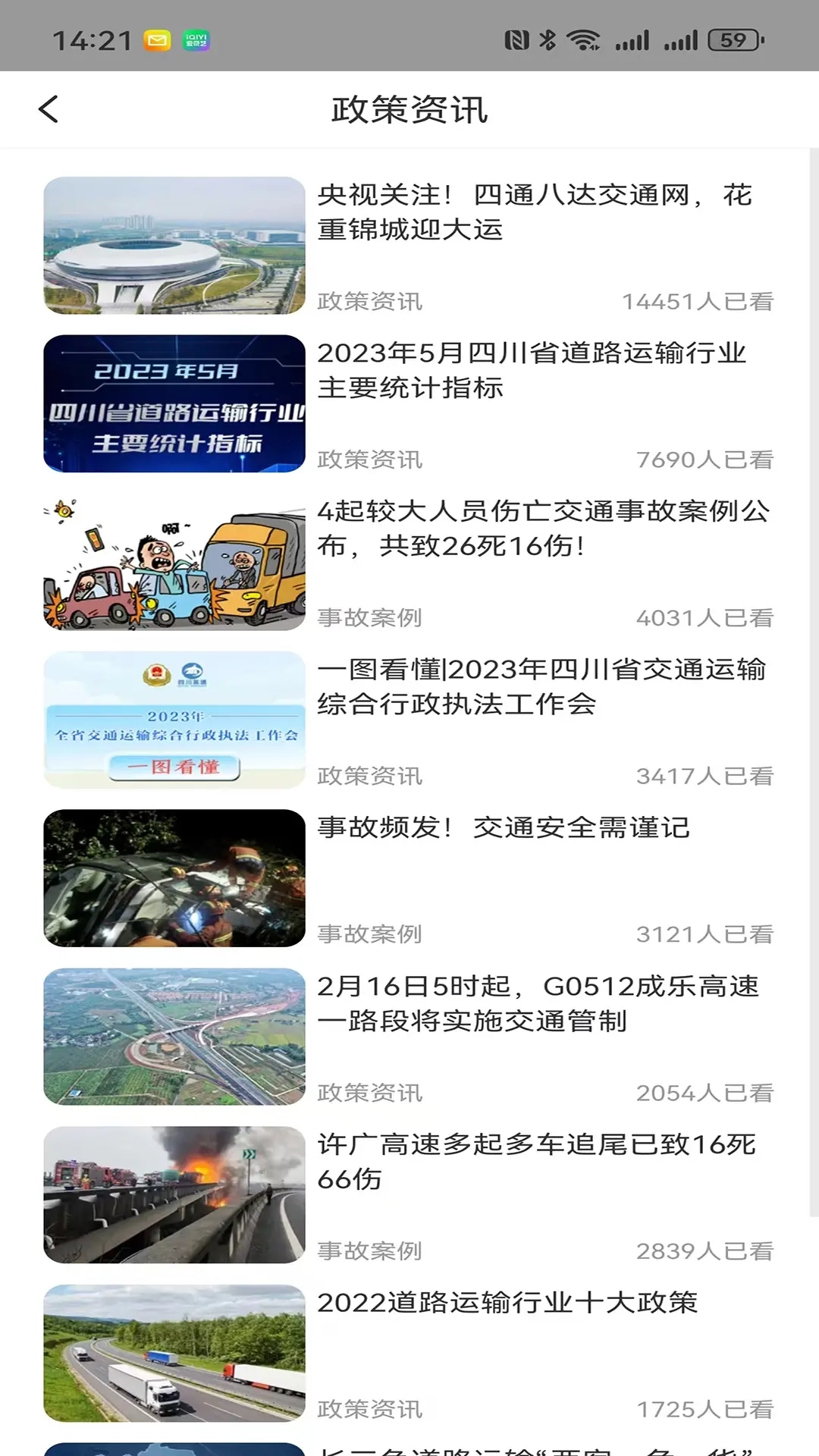Tap the thumbnail of the stadium aerial photo
Image resolution: width=819 pixels, height=1456 pixels.
(174, 243)
